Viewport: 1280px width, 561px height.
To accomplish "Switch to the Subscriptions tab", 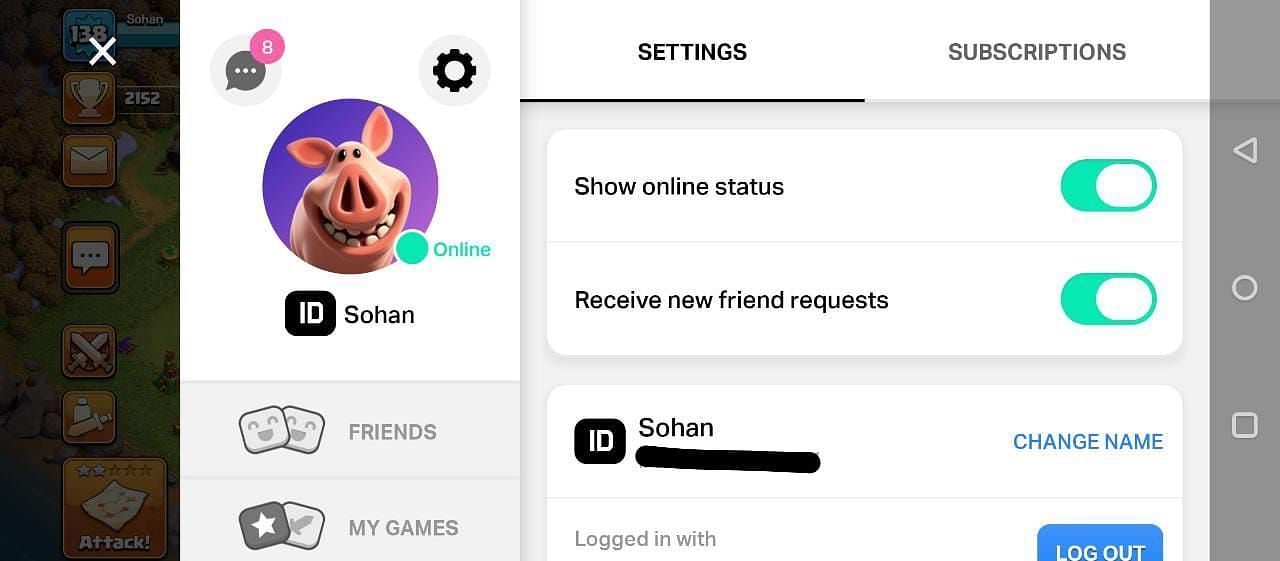I will point(1036,52).
